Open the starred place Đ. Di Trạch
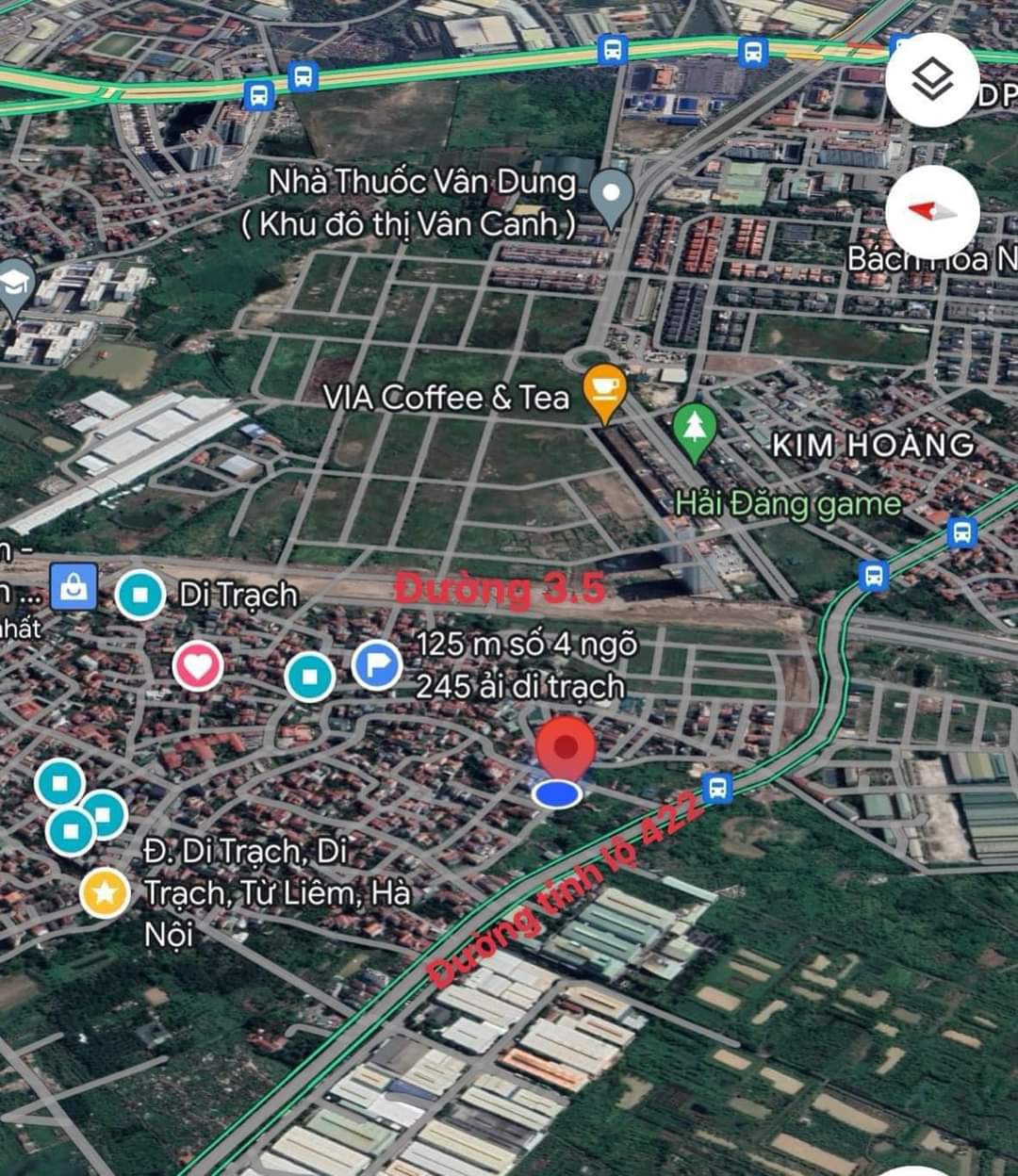Screen dimensions: 1018x1176 pyautogui.click(x=105, y=892)
